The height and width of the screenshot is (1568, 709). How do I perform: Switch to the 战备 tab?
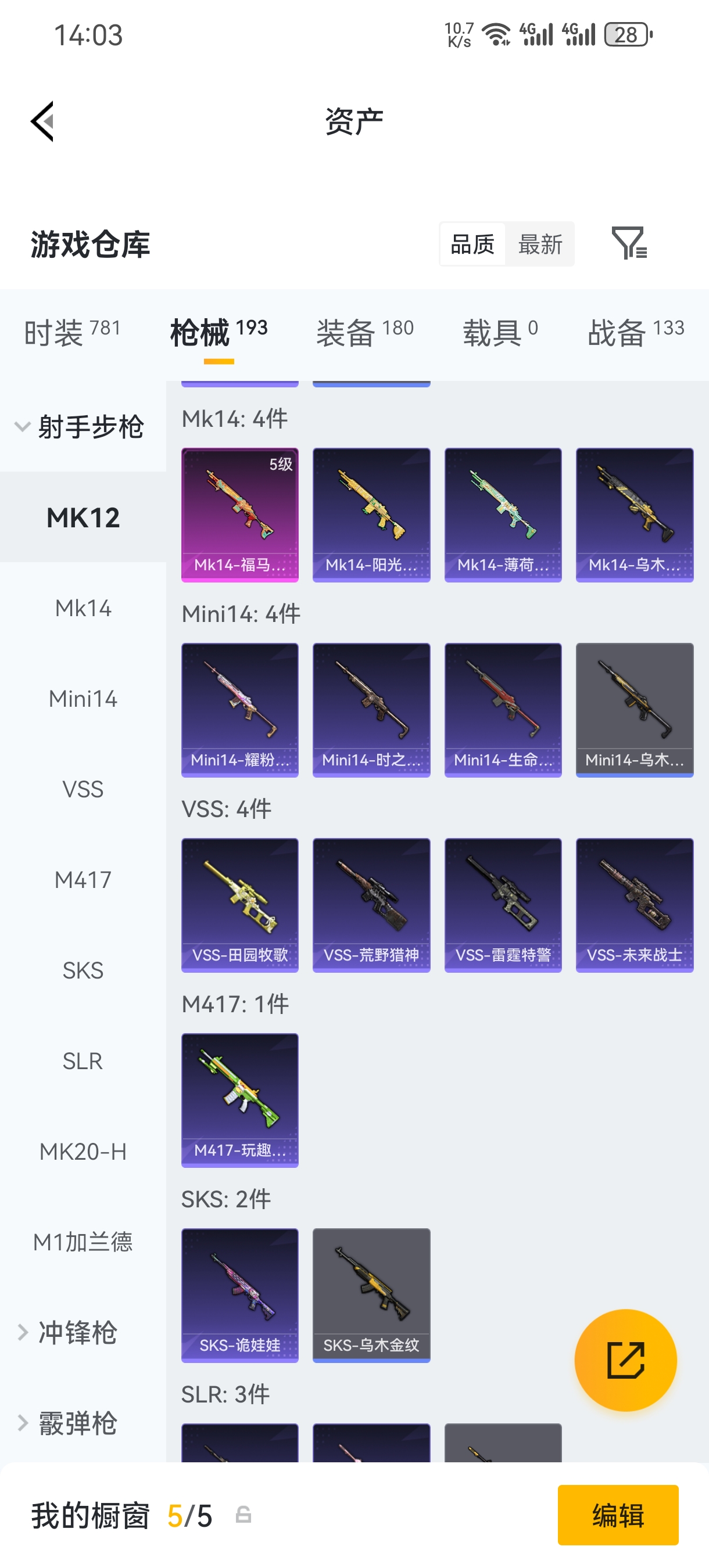(x=635, y=332)
